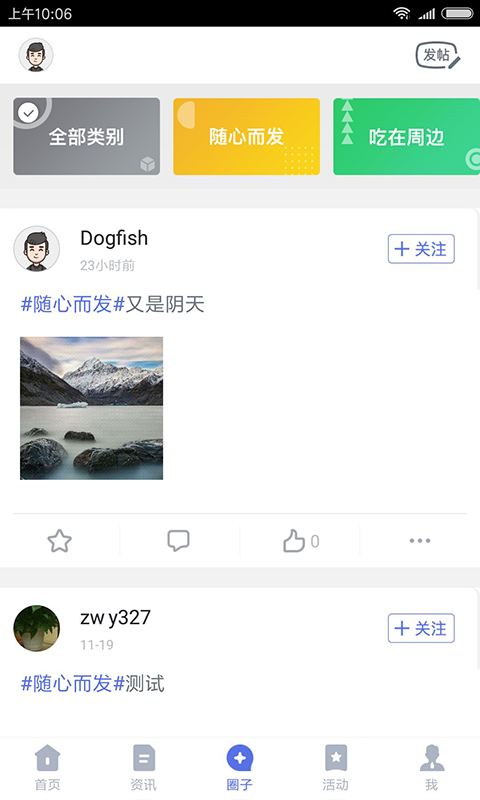Open the more options dots on Dogfish's post
The height and width of the screenshot is (800, 480).
pyautogui.click(x=420, y=541)
